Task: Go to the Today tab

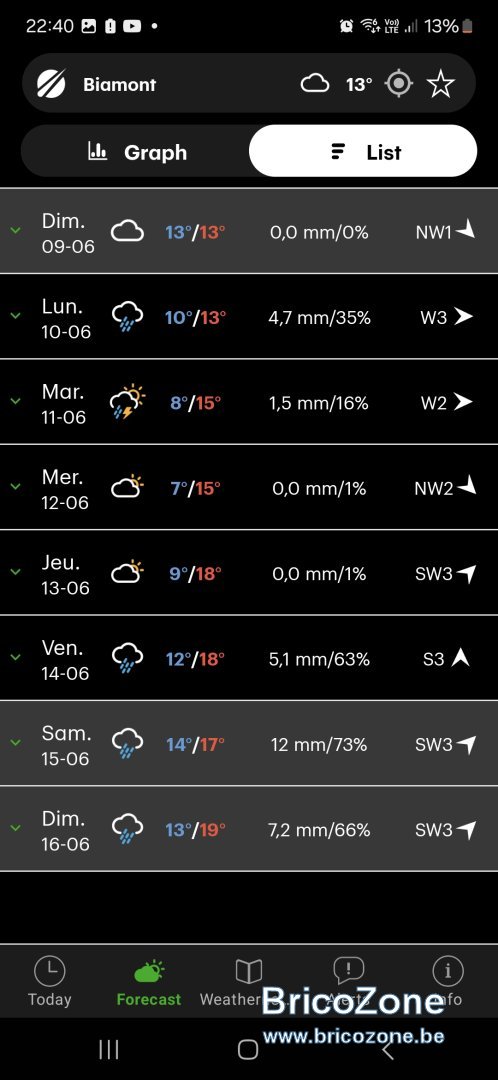Action: [50, 982]
